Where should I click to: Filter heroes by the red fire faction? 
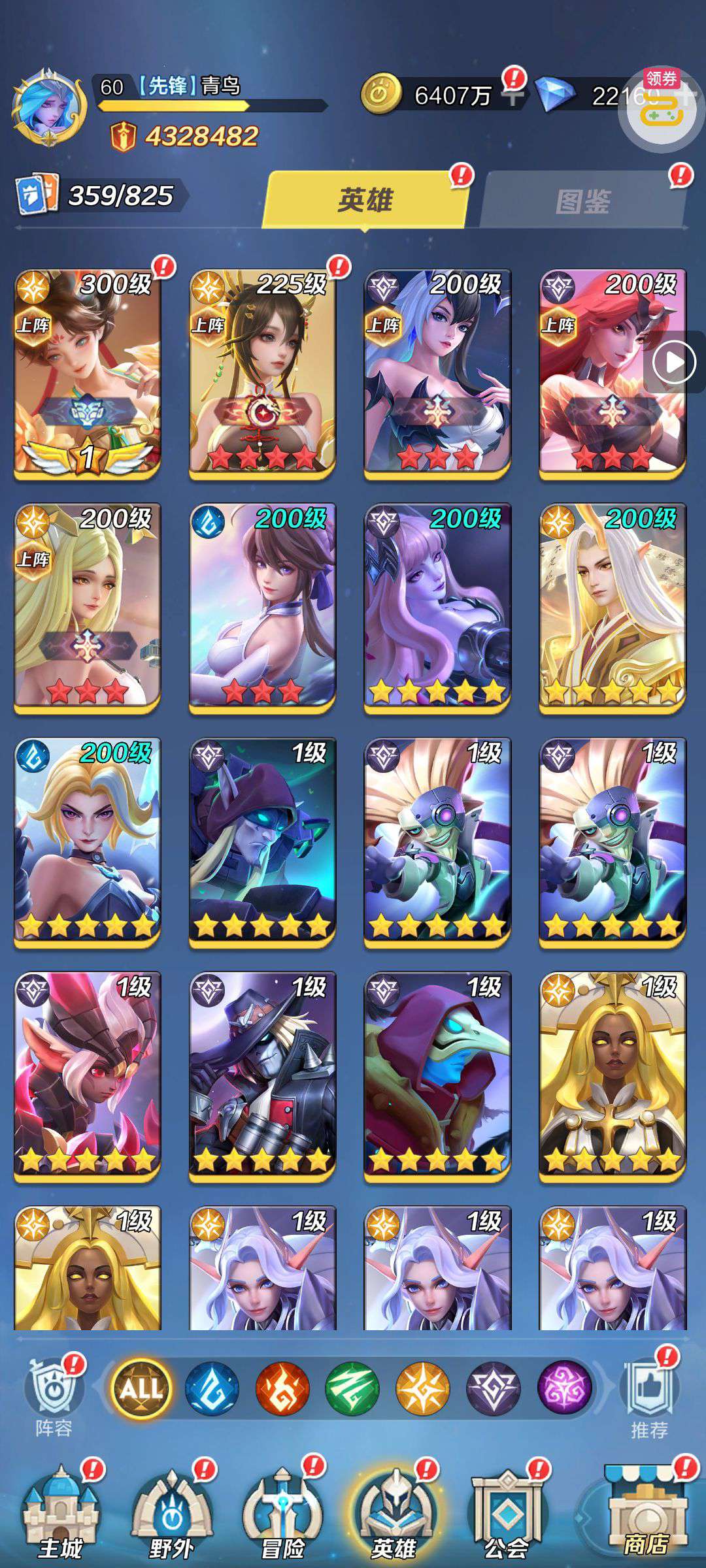click(282, 1388)
